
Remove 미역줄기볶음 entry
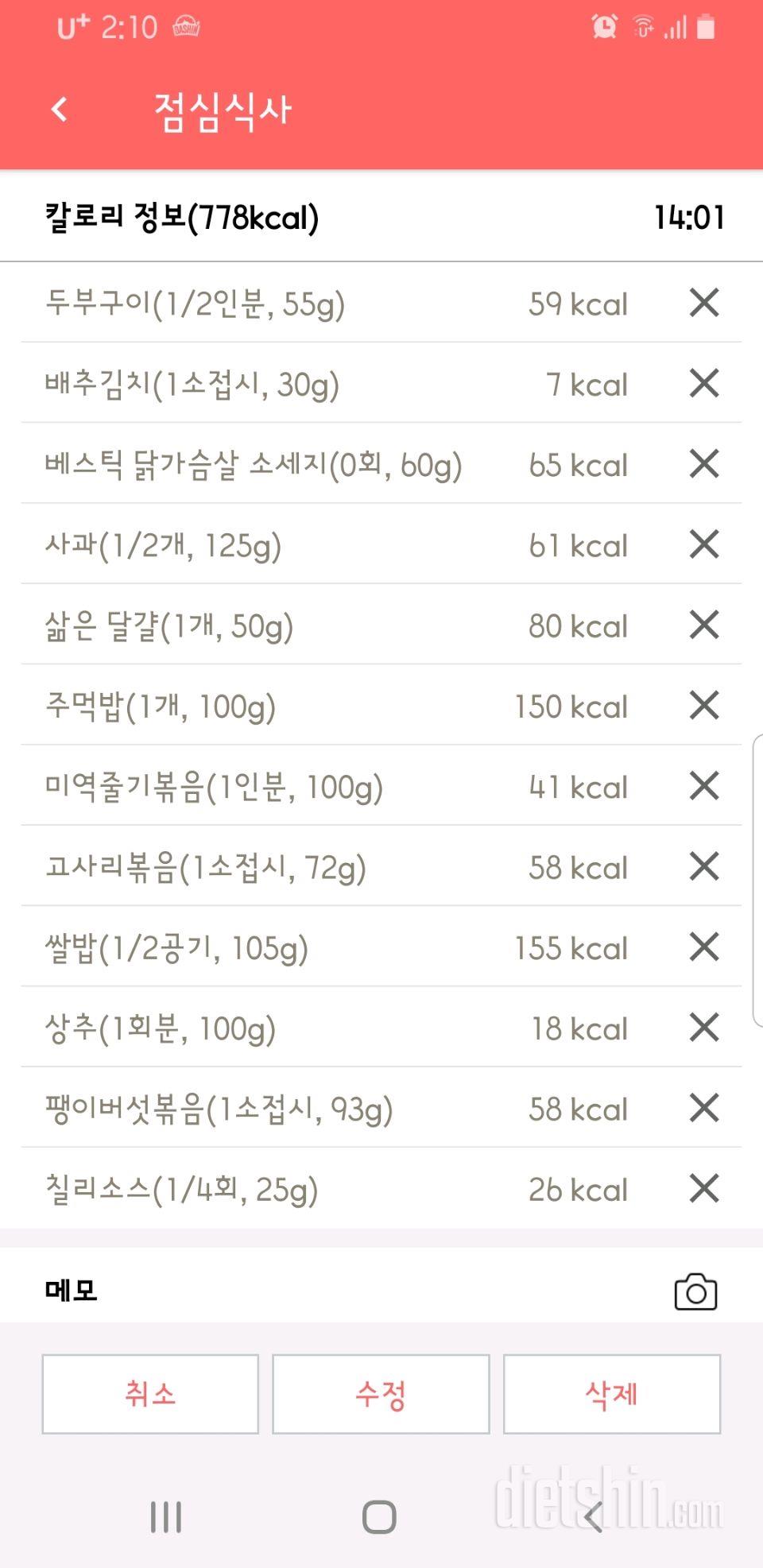coord(704,786)
